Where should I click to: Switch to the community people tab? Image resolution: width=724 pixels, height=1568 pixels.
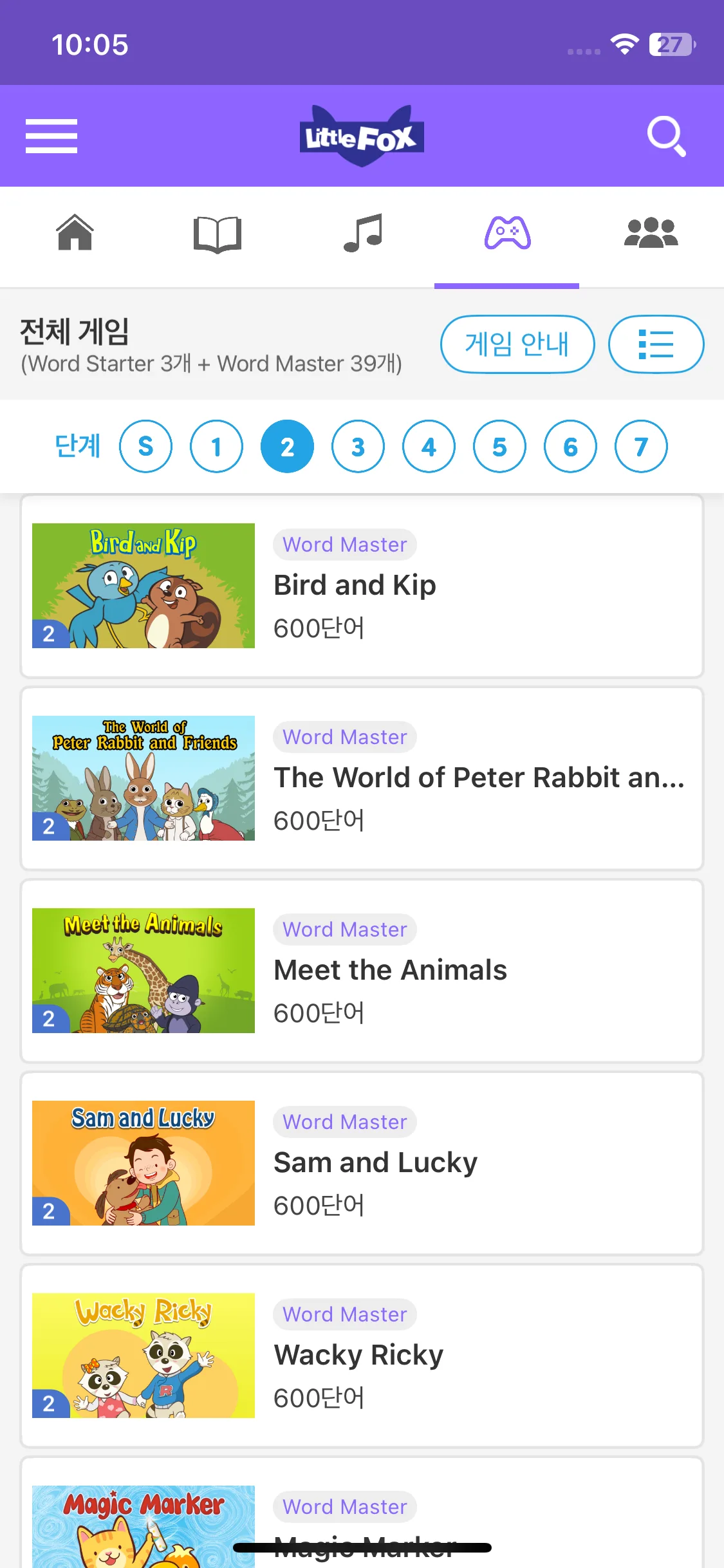651,233
